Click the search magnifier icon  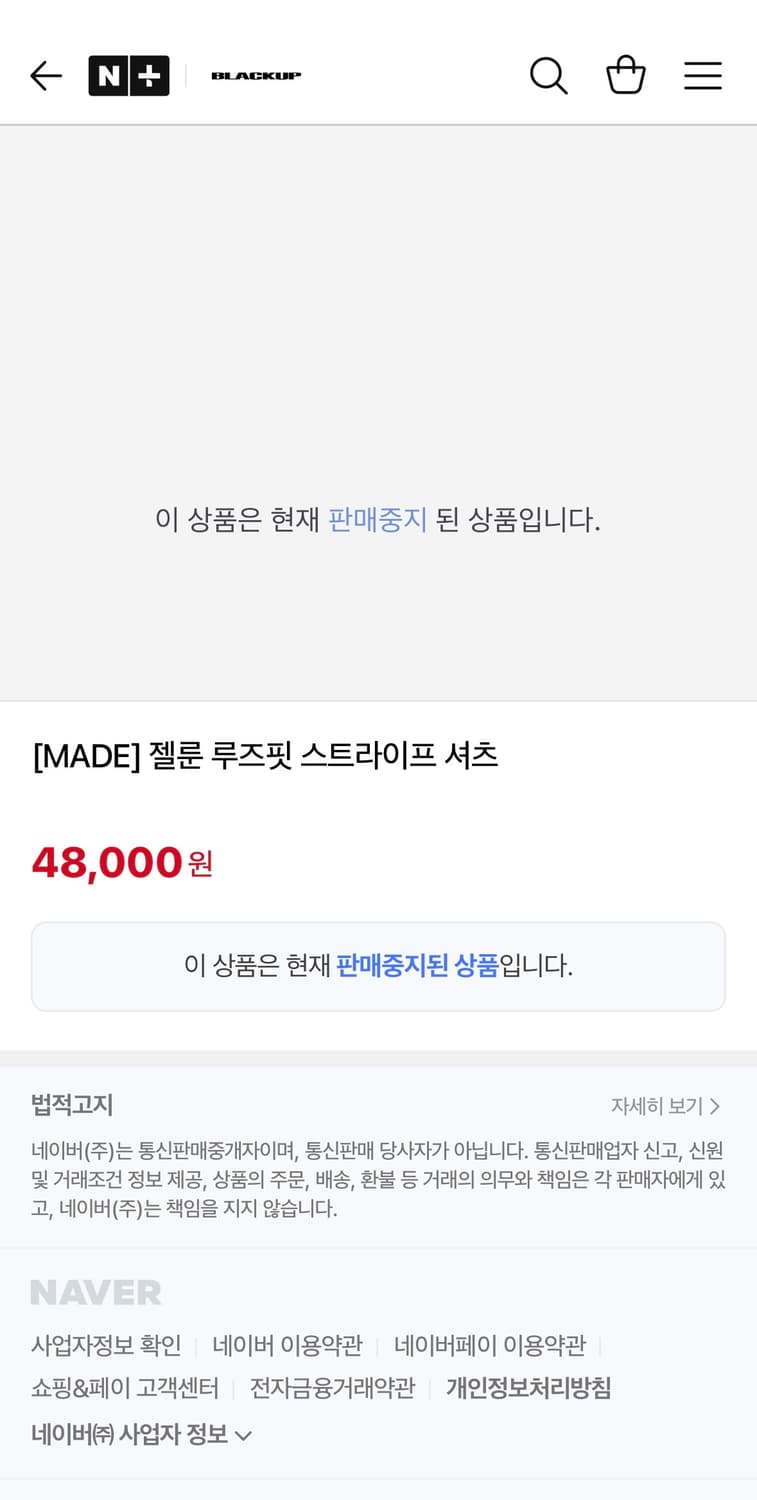coord(548,75)
